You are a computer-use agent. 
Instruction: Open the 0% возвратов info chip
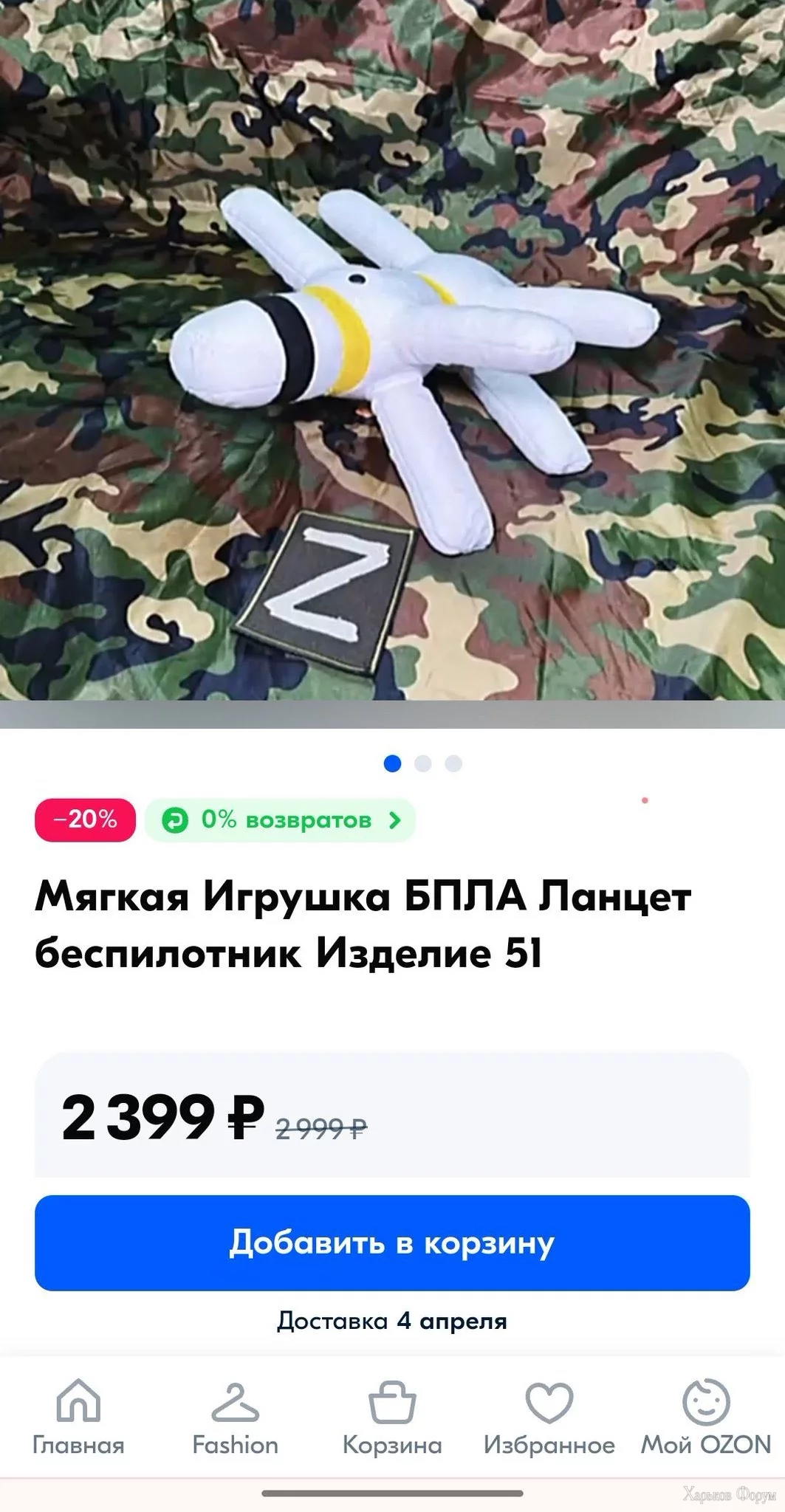tap(281, 820)
